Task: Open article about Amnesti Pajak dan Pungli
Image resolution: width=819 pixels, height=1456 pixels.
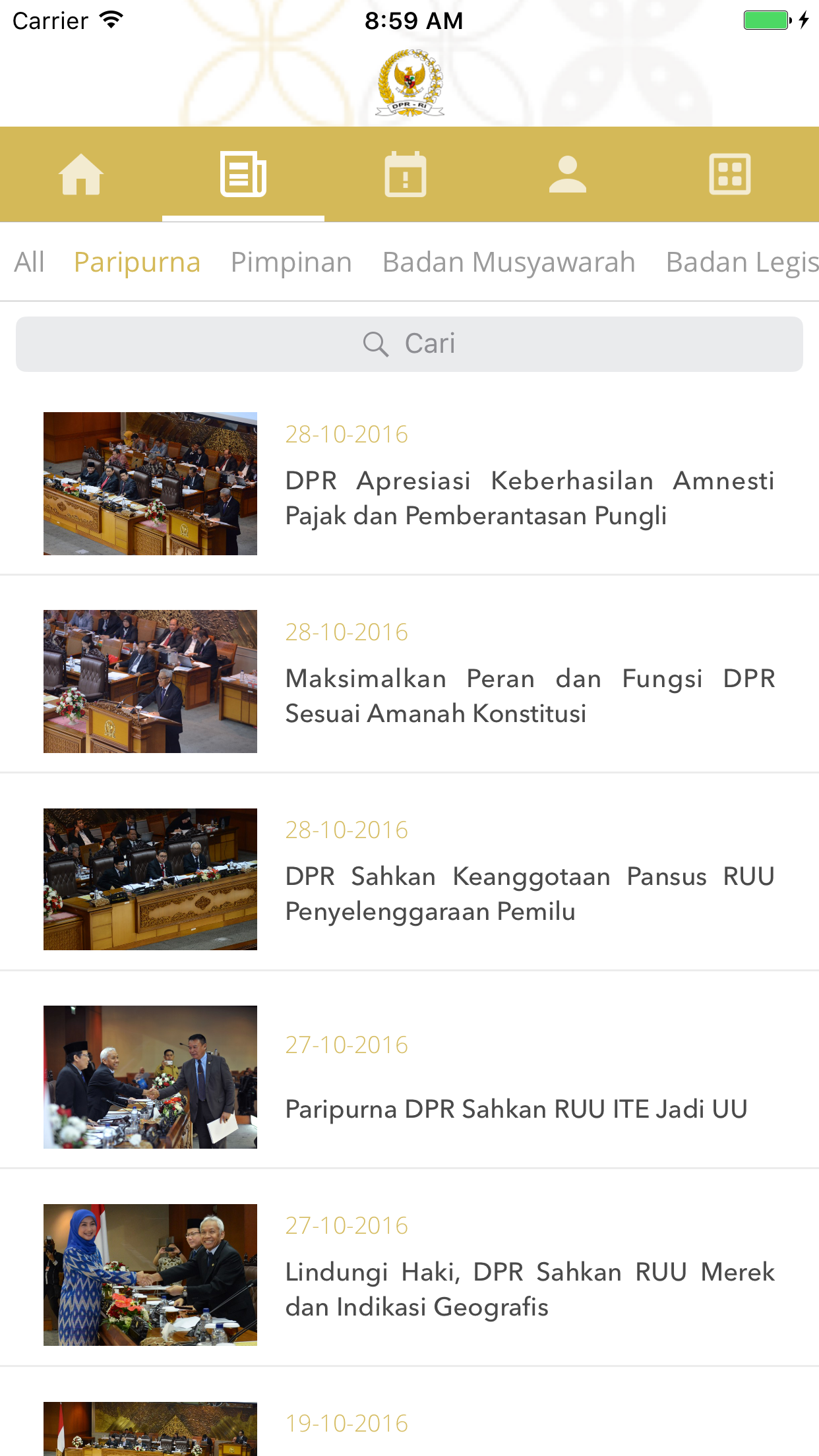Action: (529, 499)
